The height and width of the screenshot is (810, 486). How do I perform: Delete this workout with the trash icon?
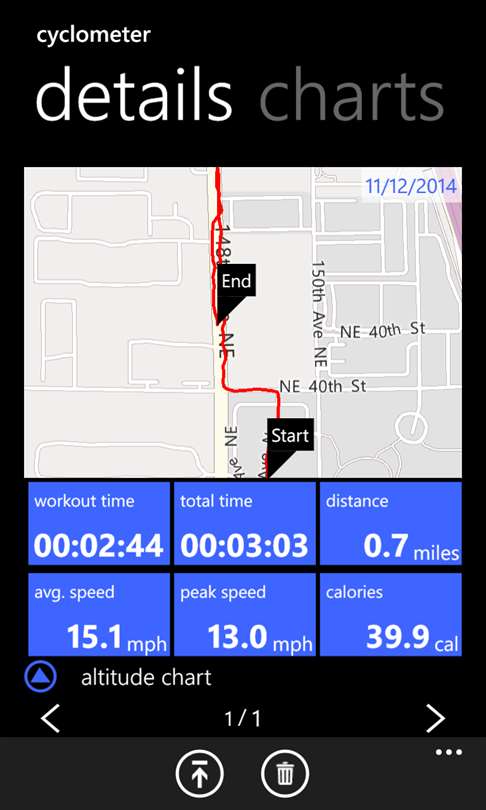[x=285, y=774]
